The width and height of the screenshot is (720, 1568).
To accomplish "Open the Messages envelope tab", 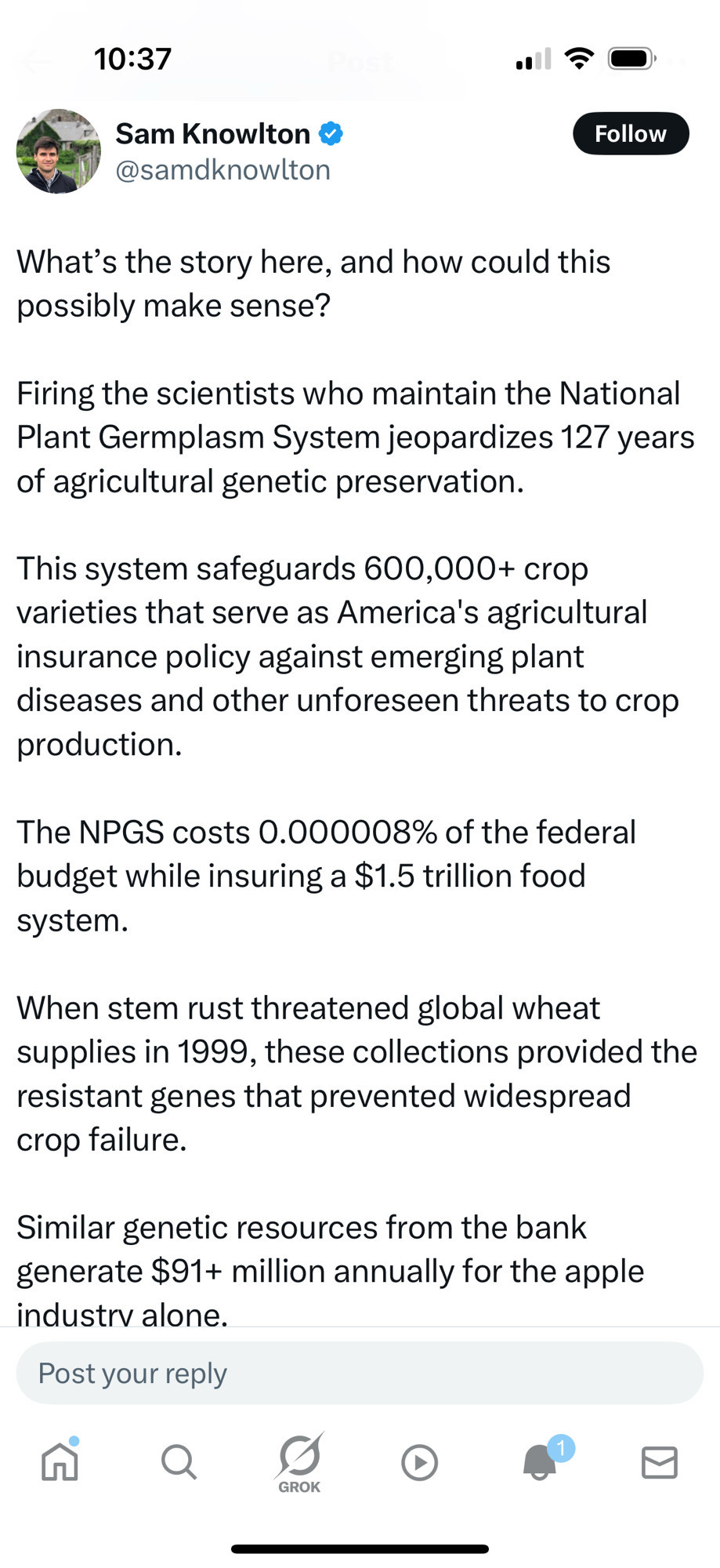I will click(660, 1462).
